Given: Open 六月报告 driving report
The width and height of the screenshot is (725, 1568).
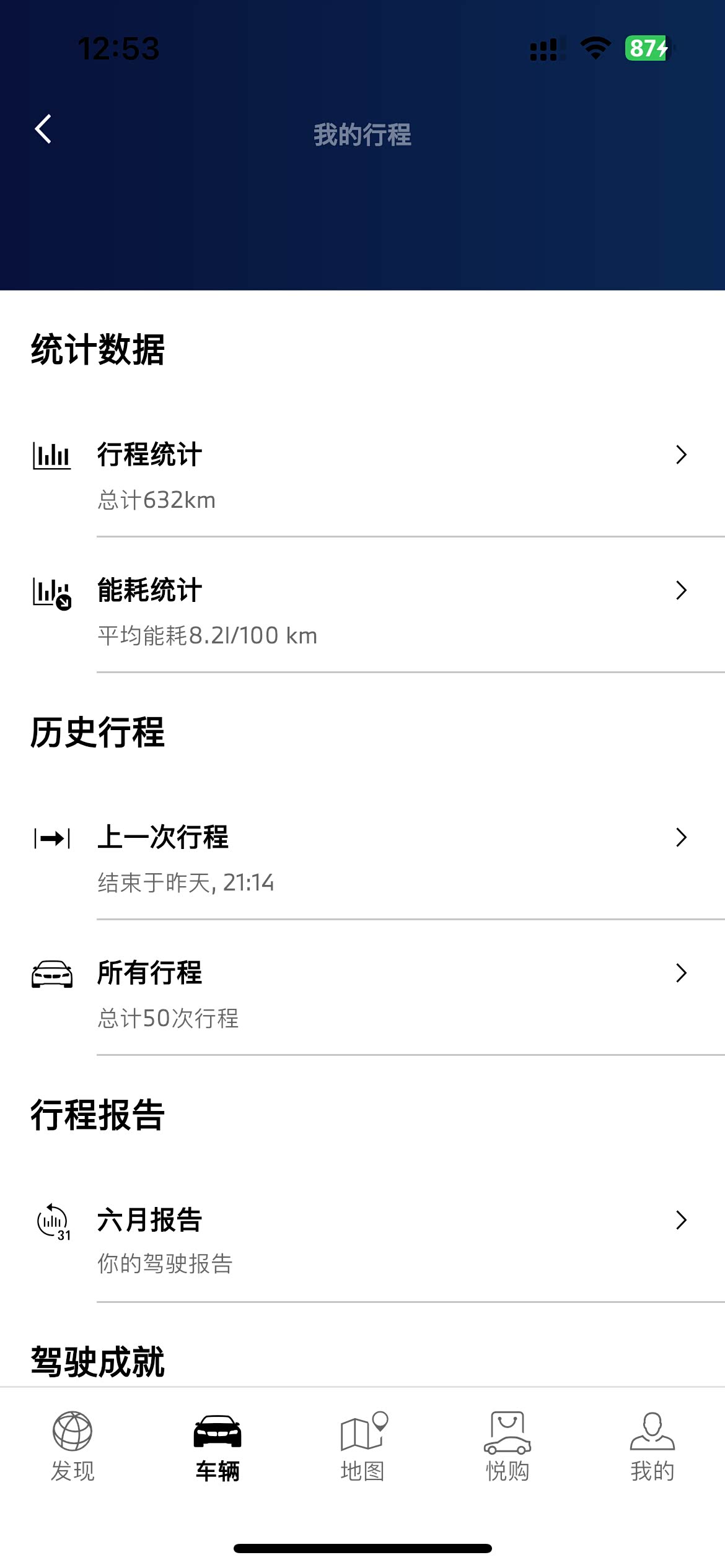Looking at the screenshot, I should 362,1240.
